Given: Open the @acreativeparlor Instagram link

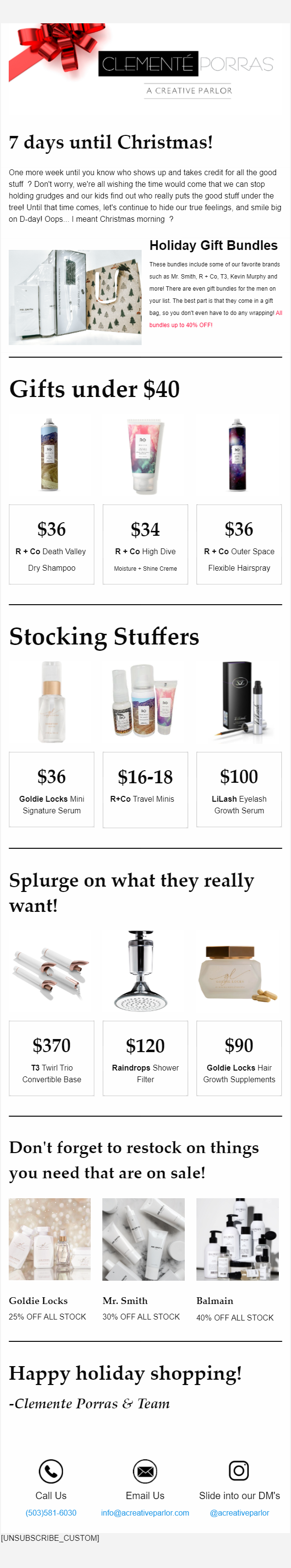Looking at the screenshot, I should click(239, 1512).
